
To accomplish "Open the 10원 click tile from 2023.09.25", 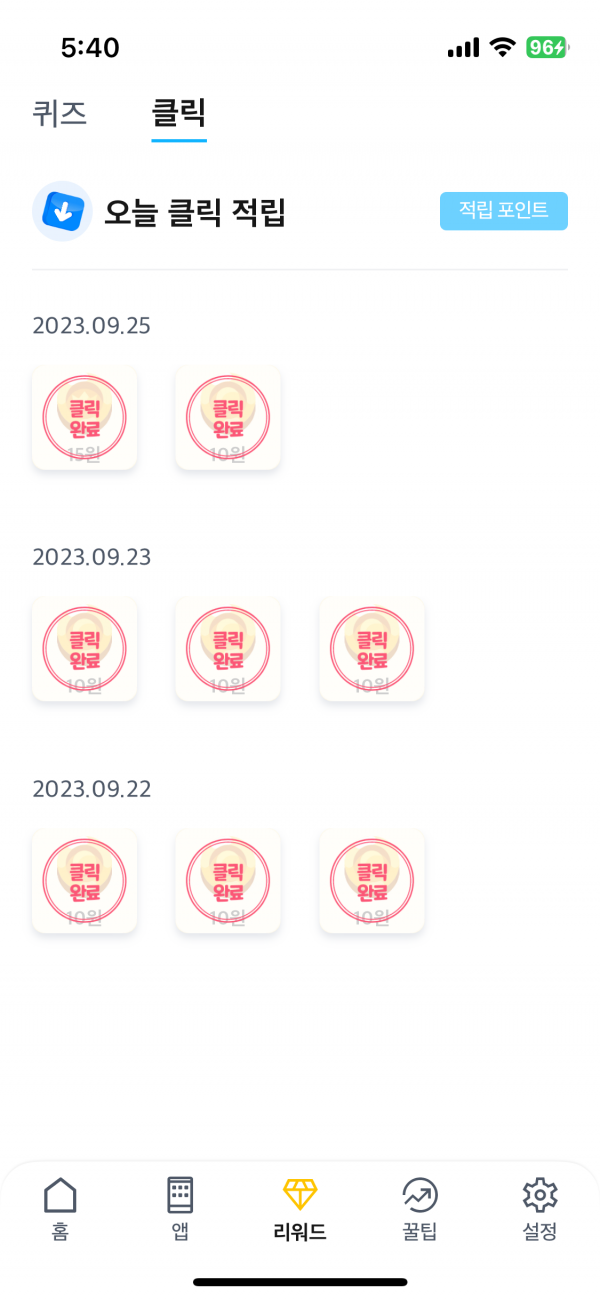I will (x=228, y=418).
